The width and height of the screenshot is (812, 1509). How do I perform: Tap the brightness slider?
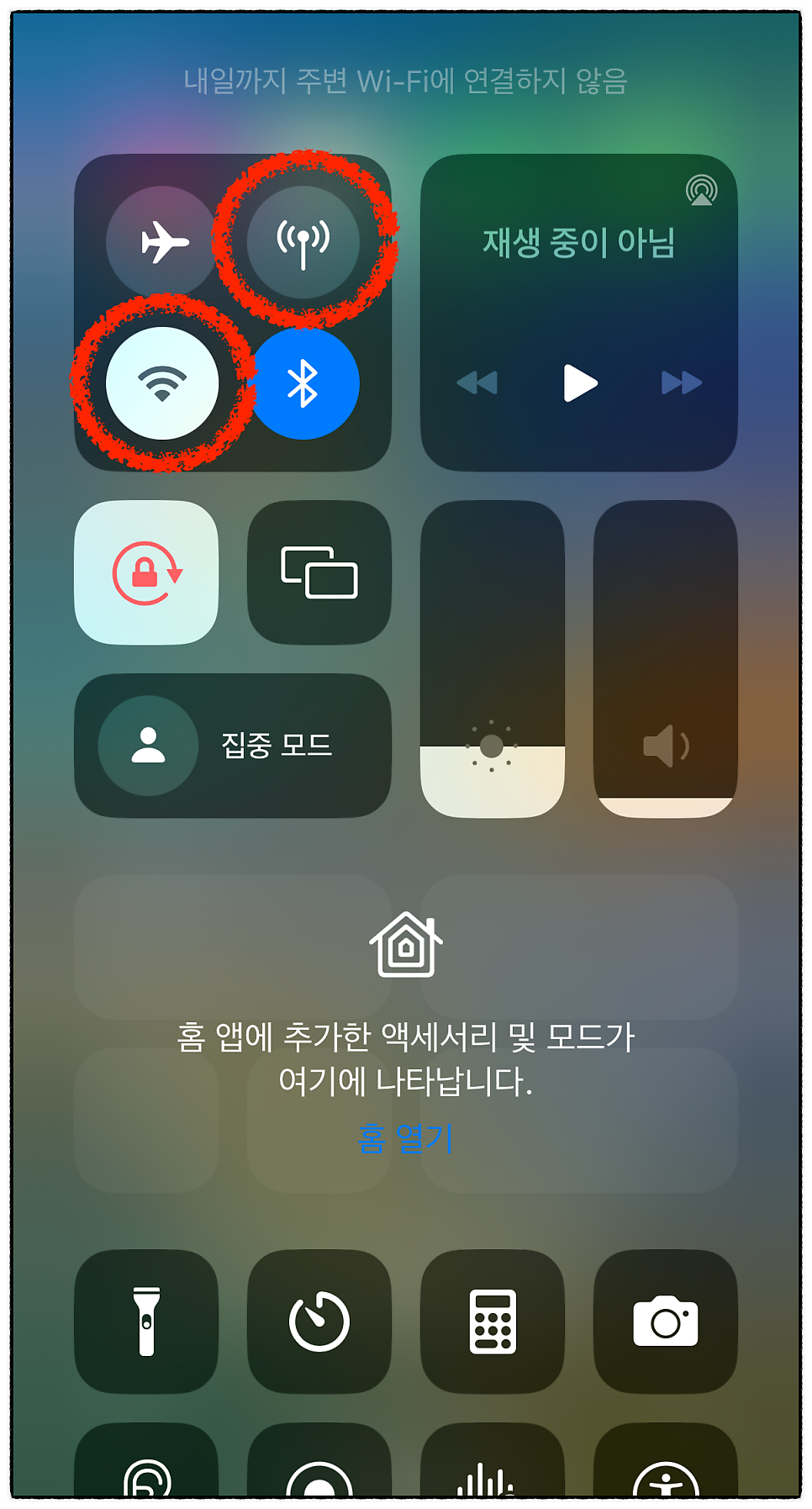492,659
